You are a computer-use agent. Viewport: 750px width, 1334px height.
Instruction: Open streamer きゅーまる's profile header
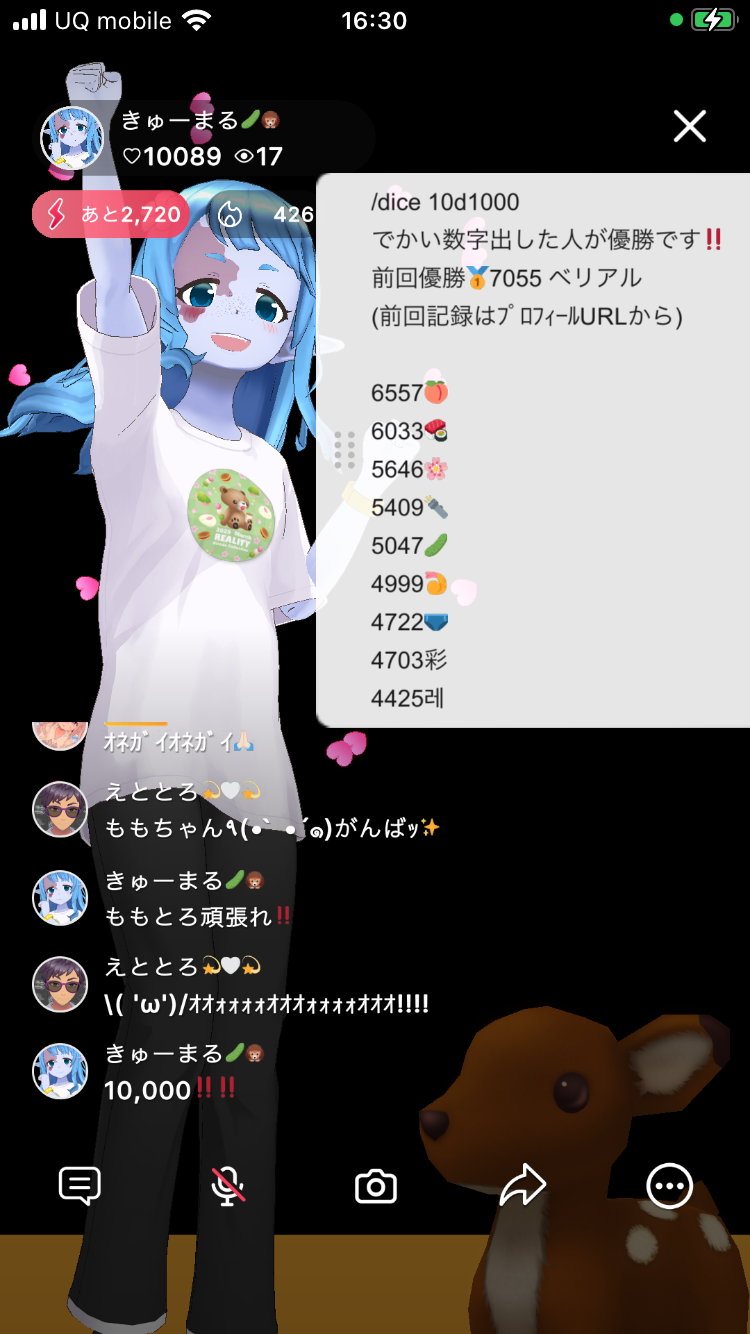click(x=200, y=138)
